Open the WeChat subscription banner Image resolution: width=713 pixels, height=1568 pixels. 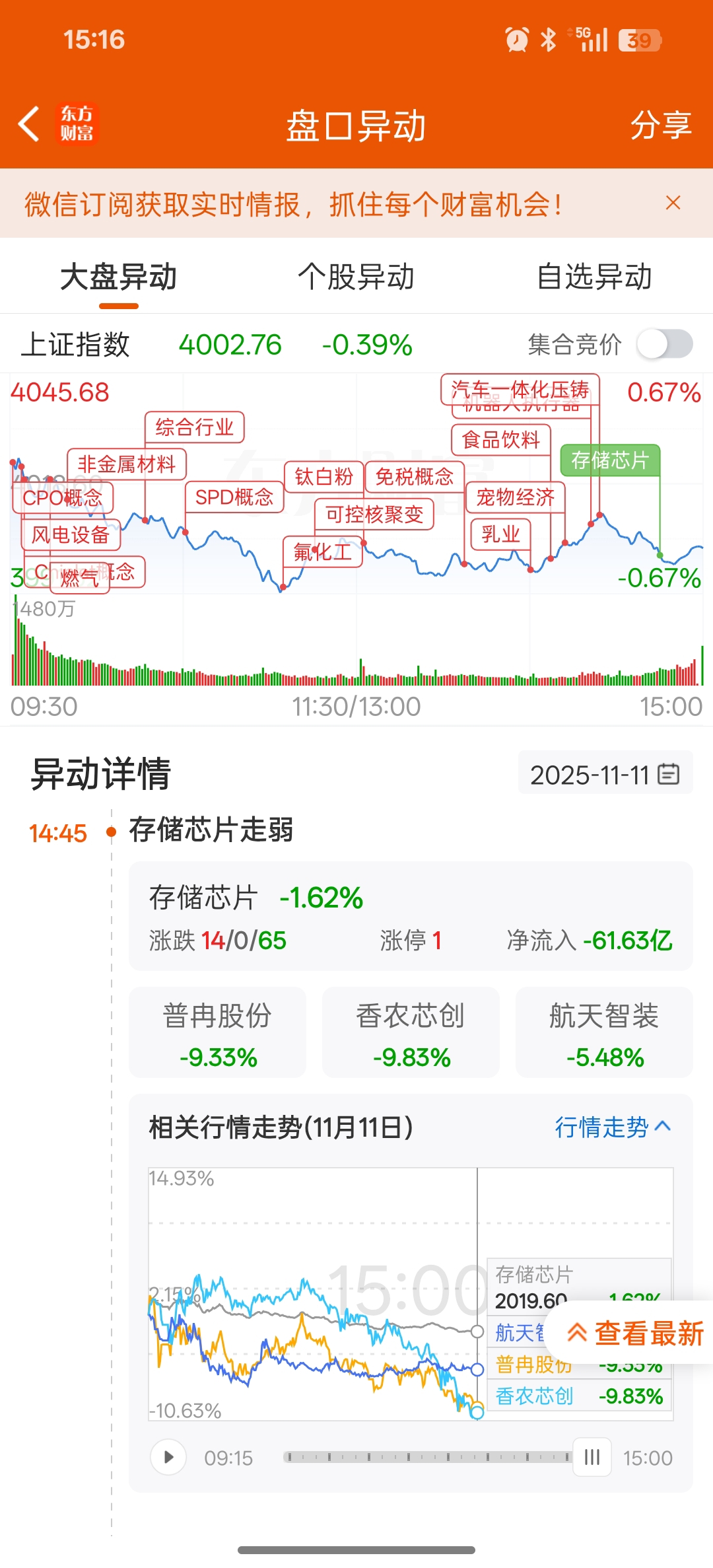pyautogui.click(x=294, y=204)
